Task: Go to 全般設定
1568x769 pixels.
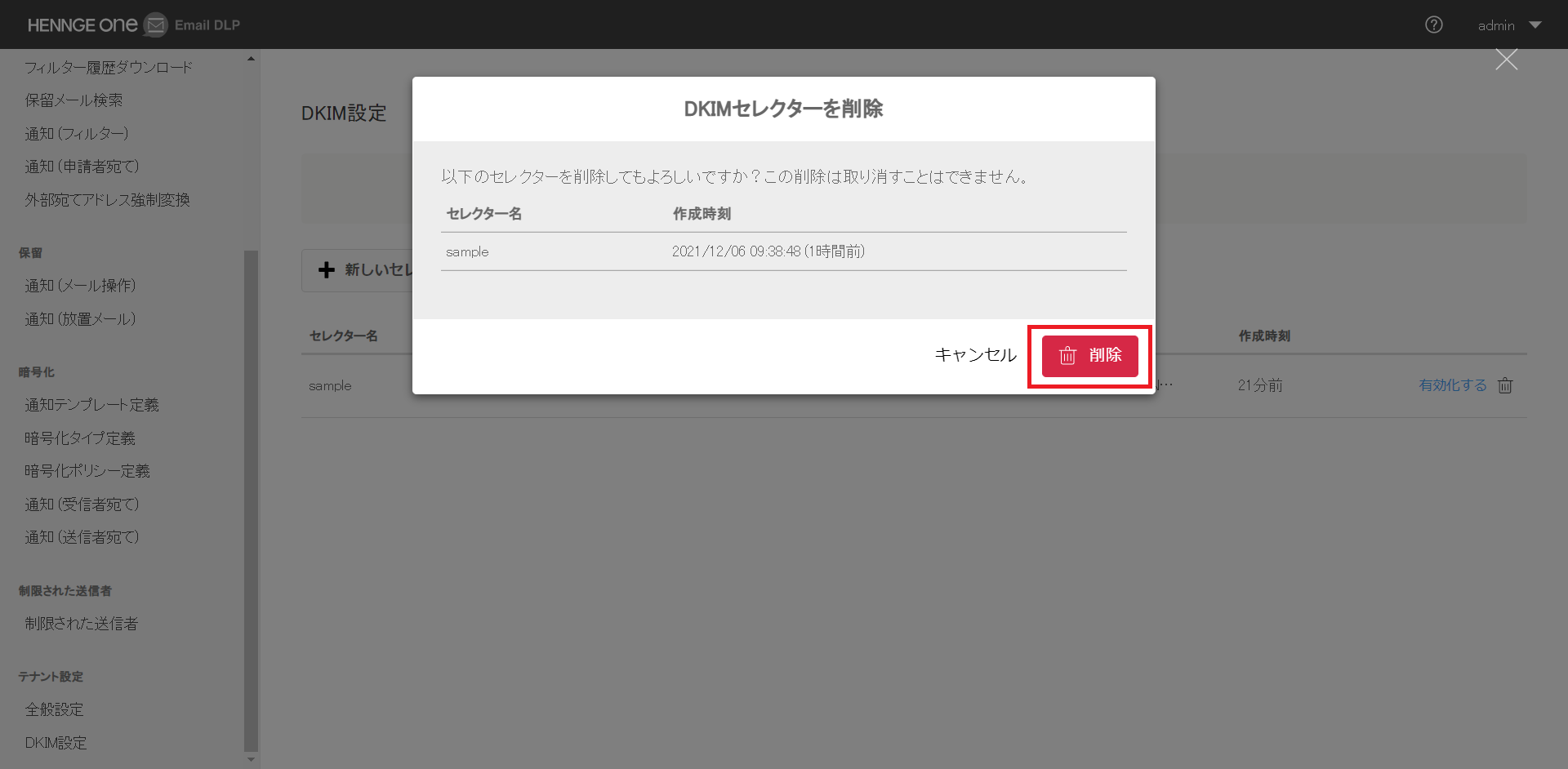Action: [x=54, y=709]
